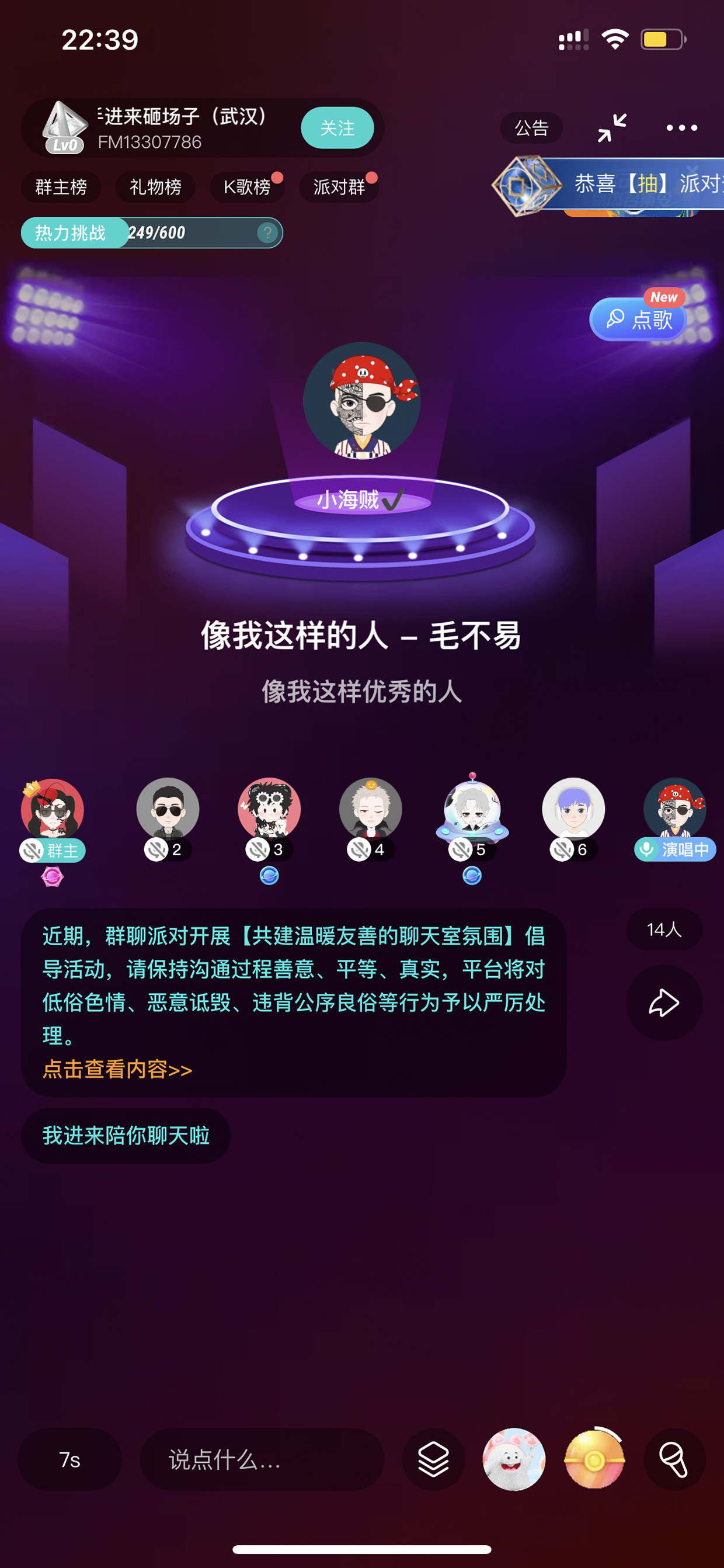Image resolution: width=724 pixels, height=1568 pixels.
Task: Minimize the room with the shrink icon
Action: point(611,128)
